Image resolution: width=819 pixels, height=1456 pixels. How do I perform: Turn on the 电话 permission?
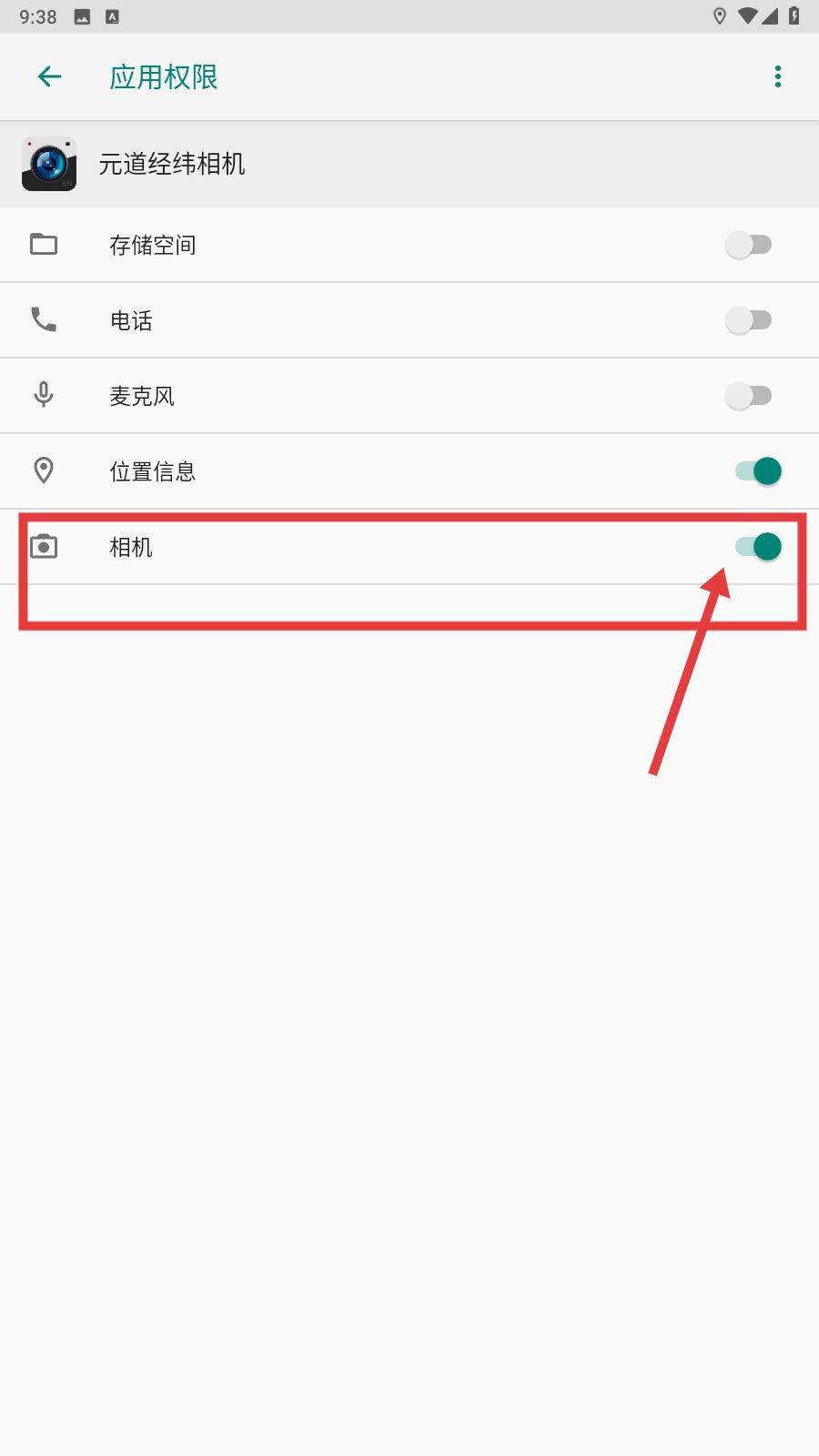[749, 320]
